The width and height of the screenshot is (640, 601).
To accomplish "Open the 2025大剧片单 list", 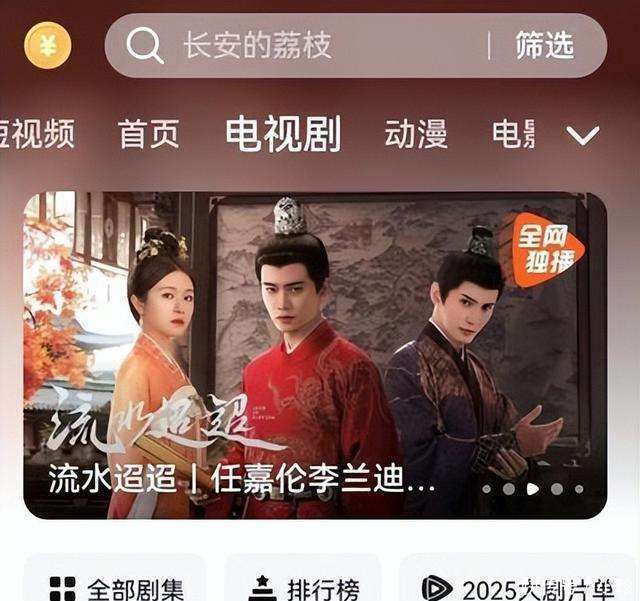I will [x=520, y=588].
